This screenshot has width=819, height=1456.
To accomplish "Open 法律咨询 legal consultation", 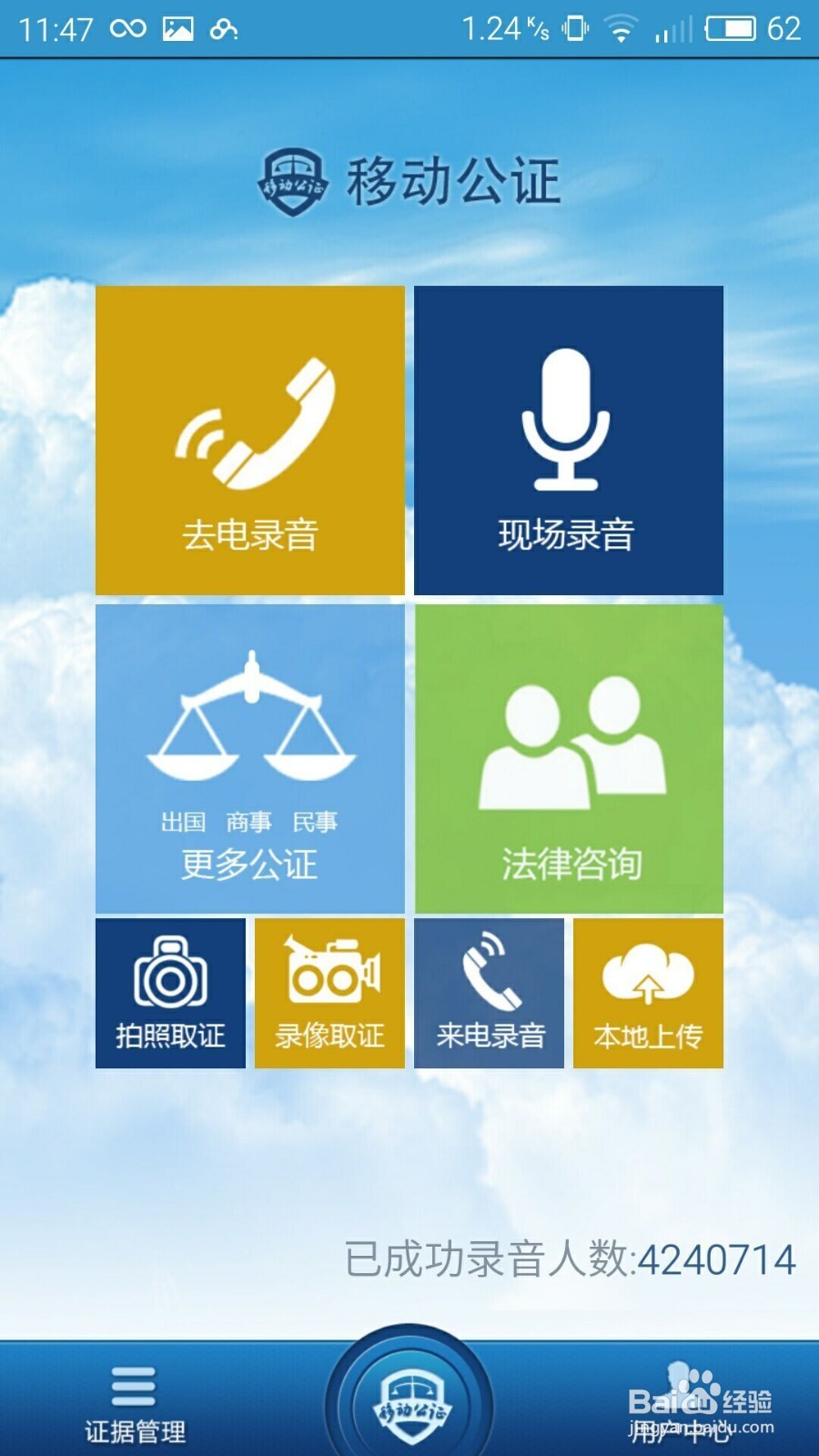I will [570, 759].
